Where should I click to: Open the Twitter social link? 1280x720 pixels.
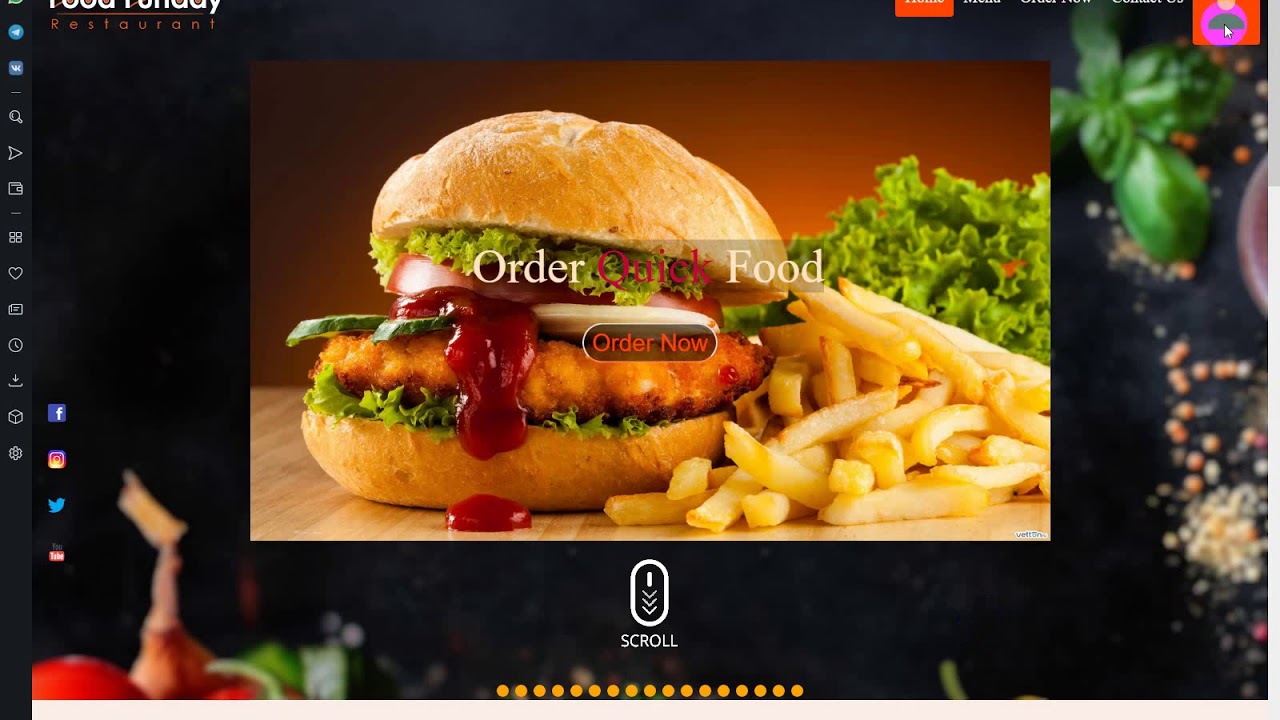tap(57, 505)
